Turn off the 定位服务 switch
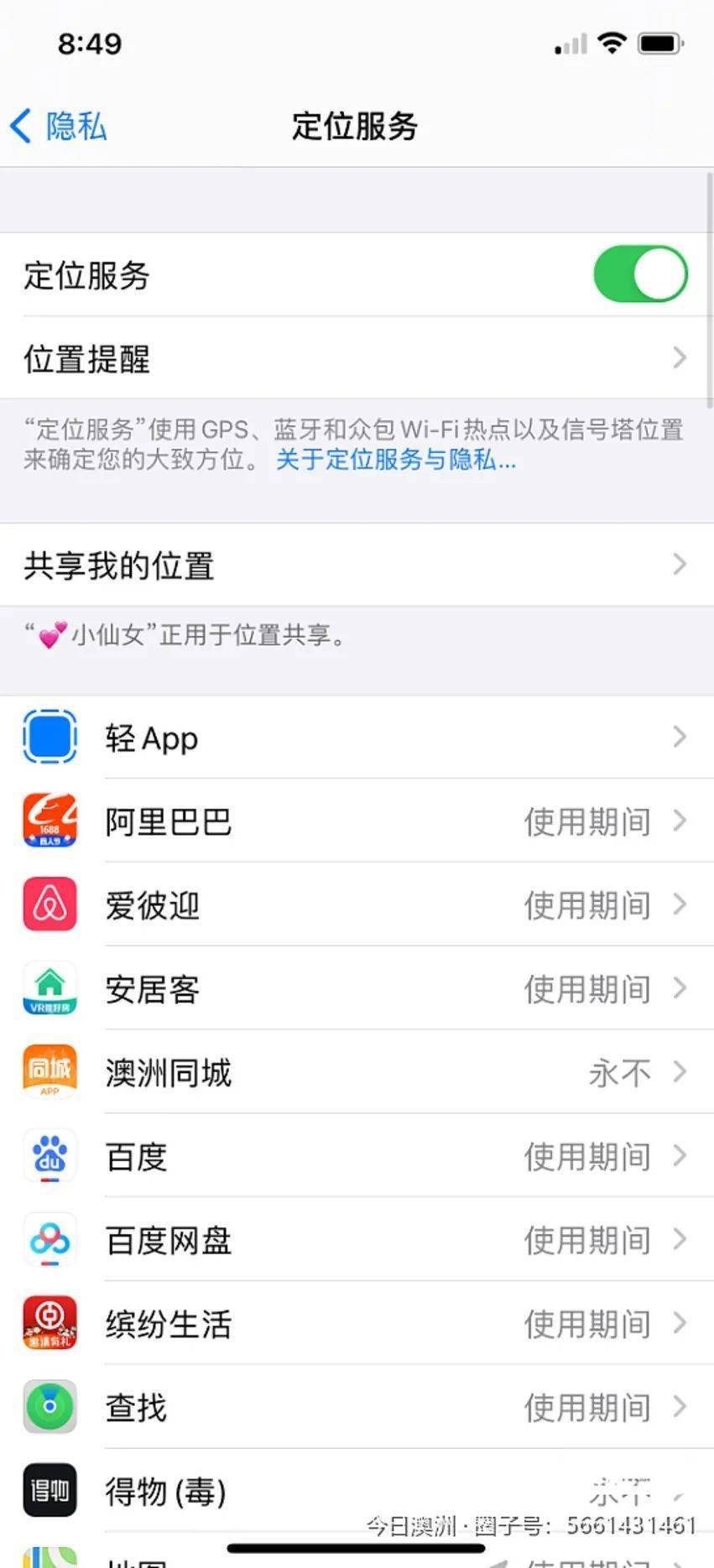This screenshot has height=1568, width=714. click(640, 274)
